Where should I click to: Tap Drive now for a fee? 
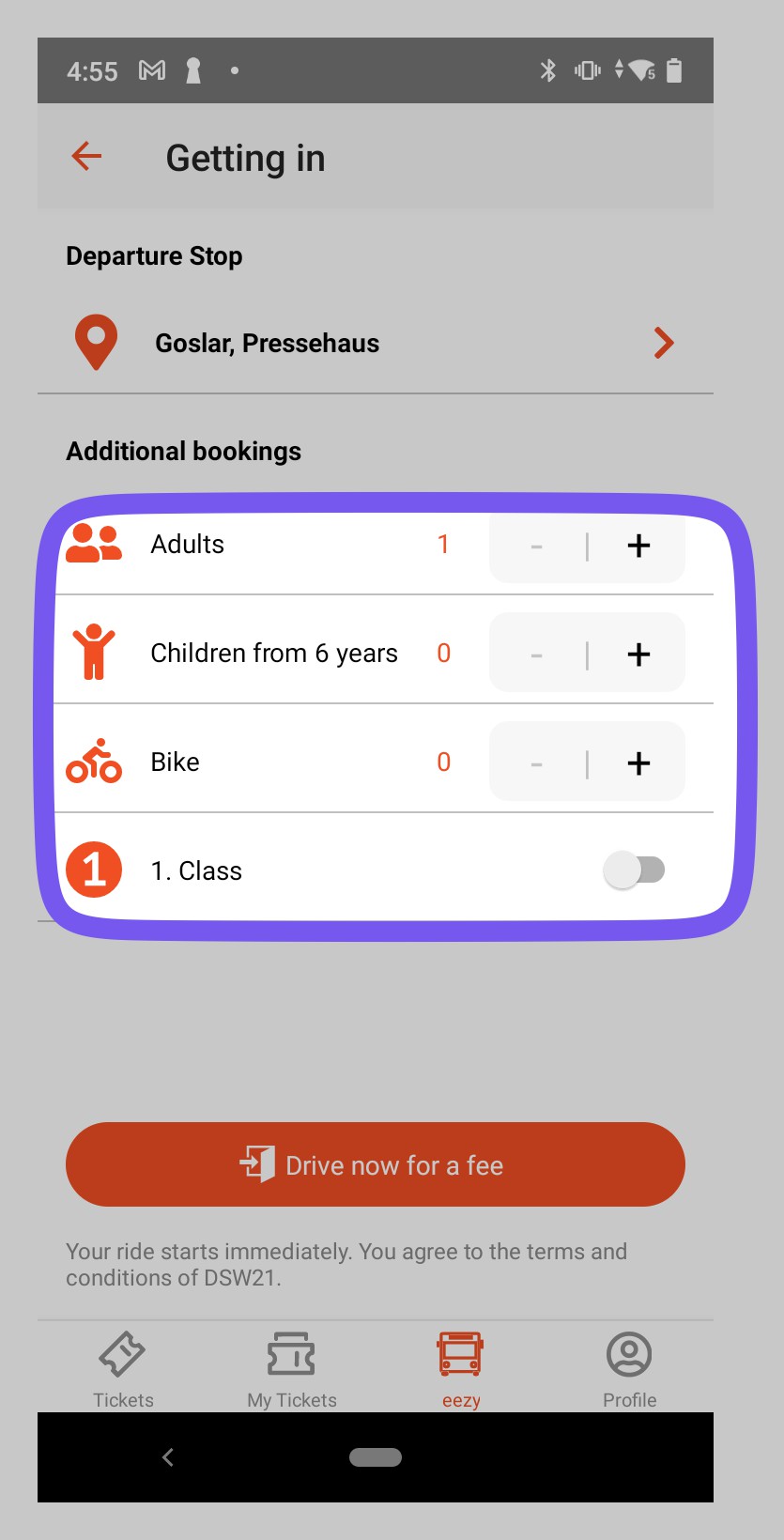coord(376,1164)
